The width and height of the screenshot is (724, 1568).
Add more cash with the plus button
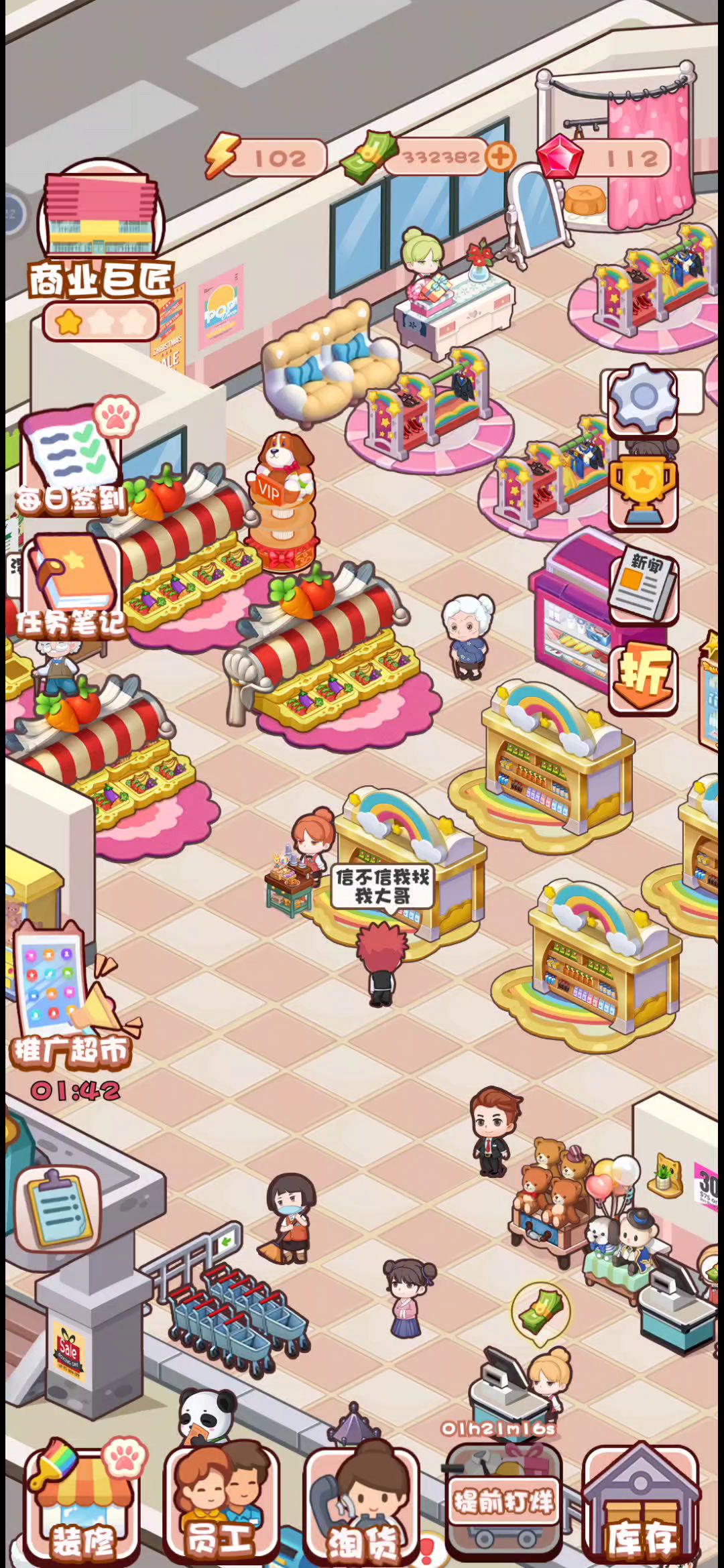500,157
